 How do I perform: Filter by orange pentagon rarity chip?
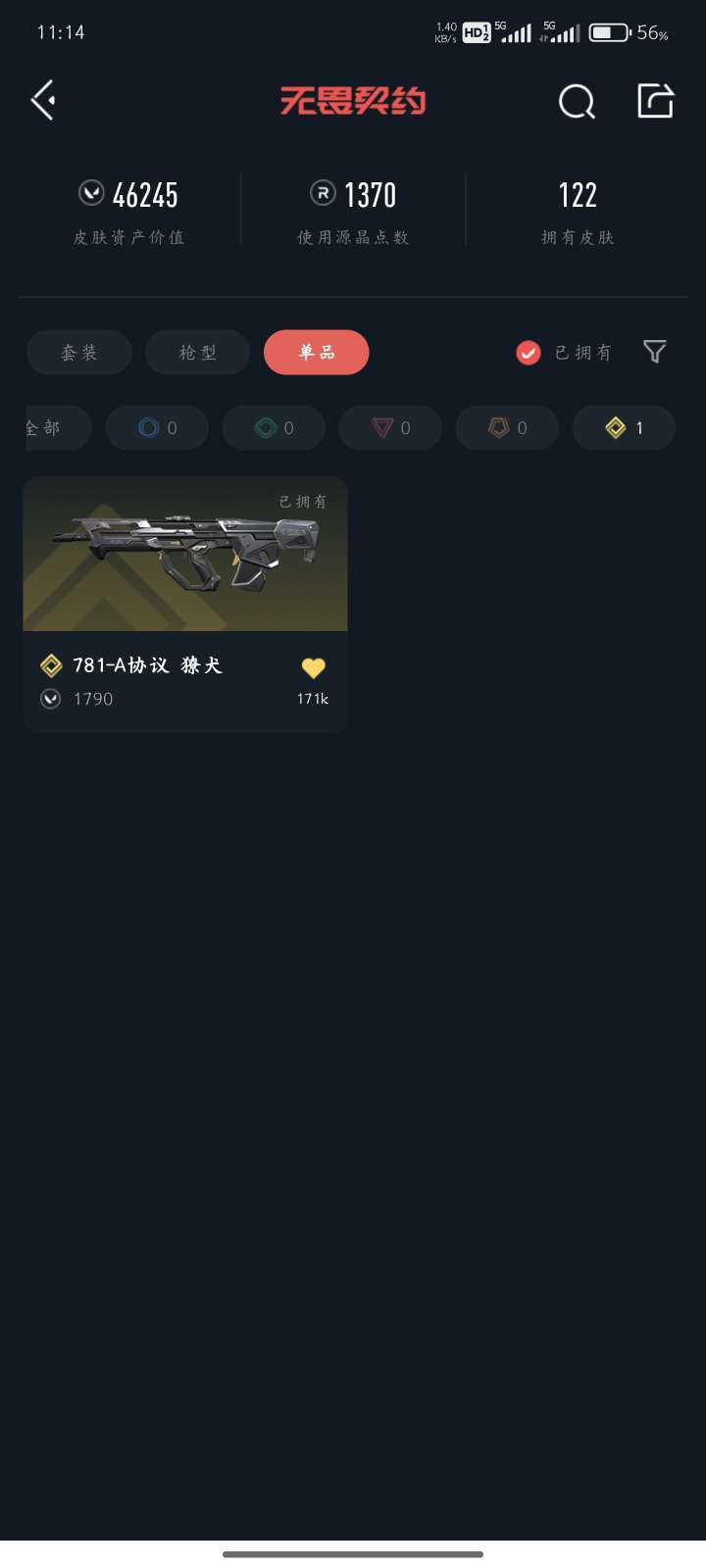(x=507, y=428)
